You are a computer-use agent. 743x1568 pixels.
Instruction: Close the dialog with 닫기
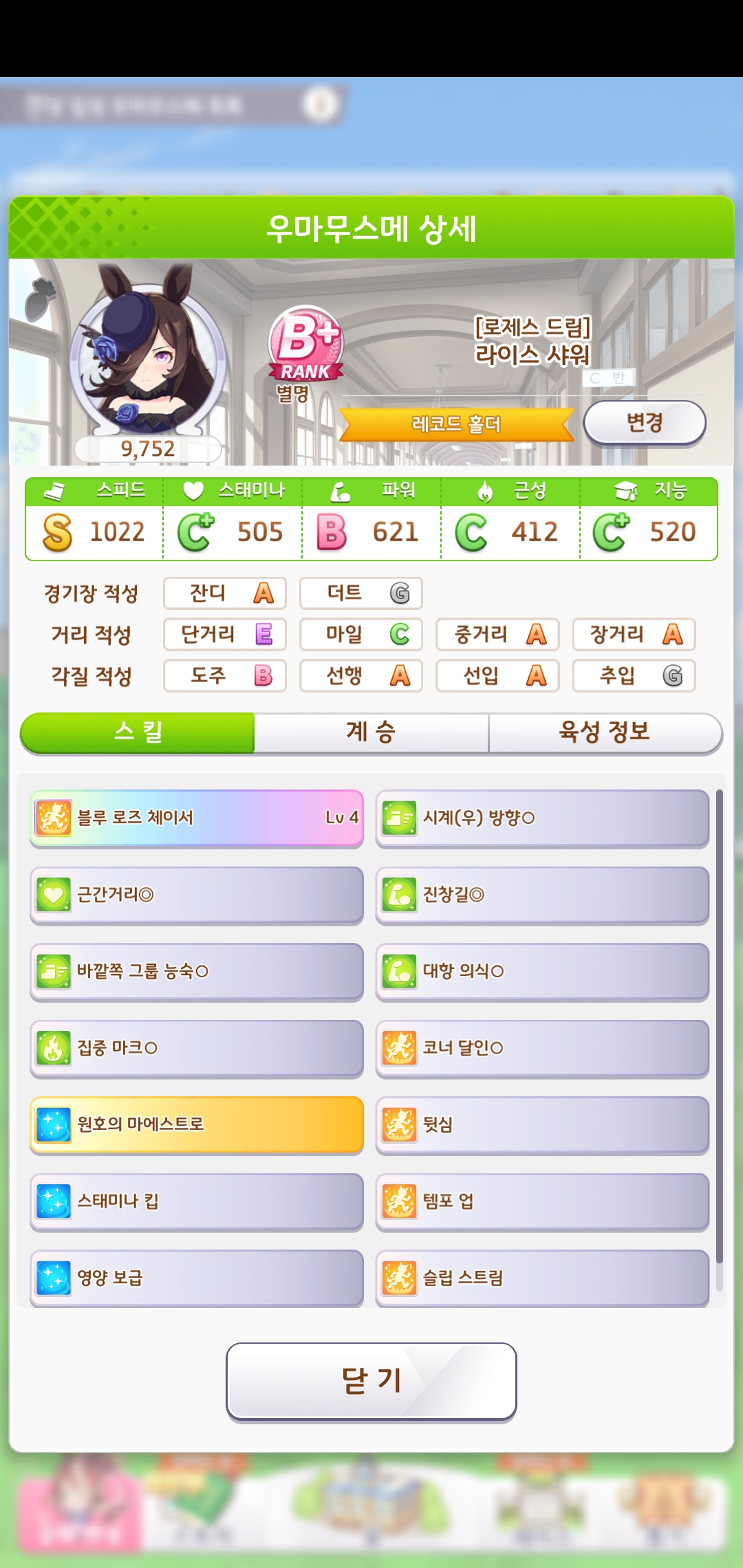coord(371,1381)
